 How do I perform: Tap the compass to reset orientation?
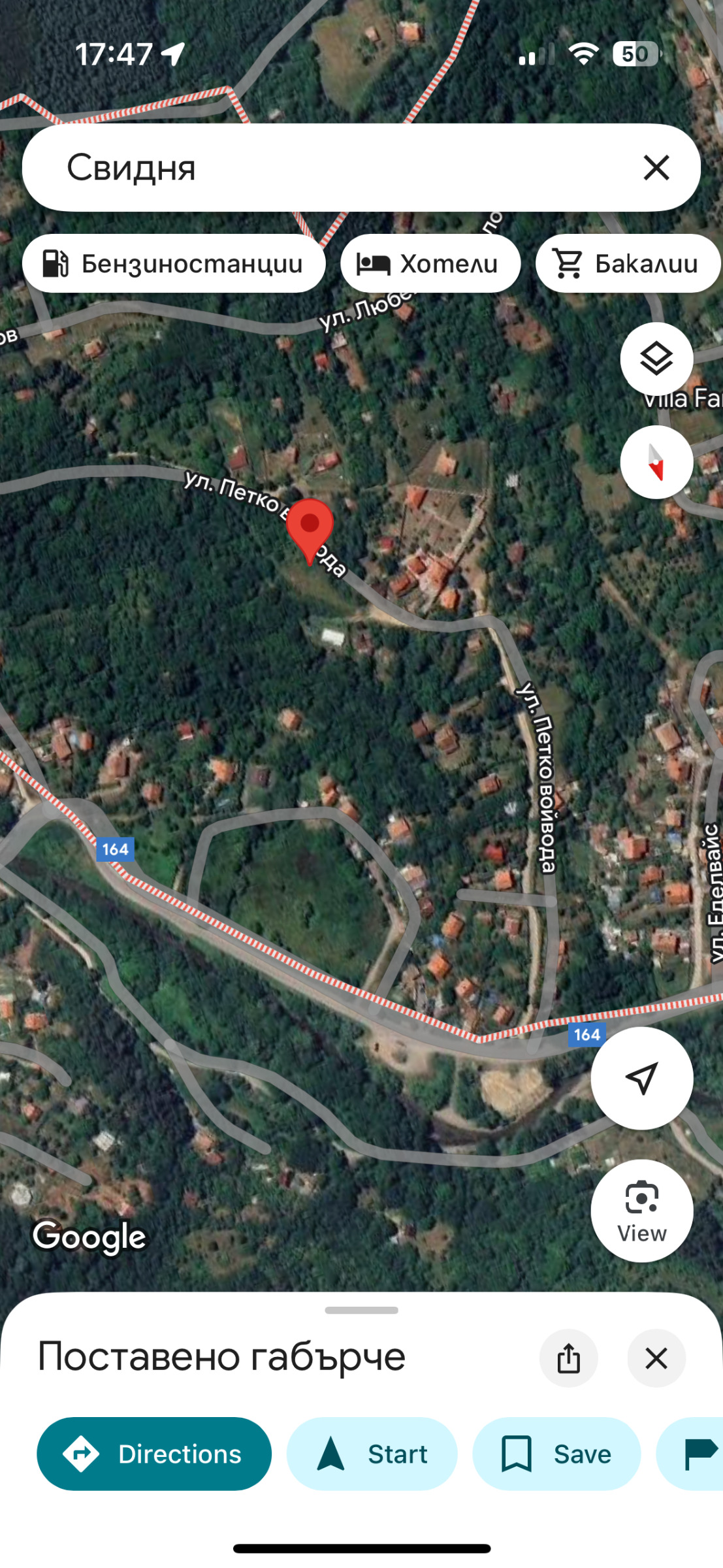pos(656,463)
